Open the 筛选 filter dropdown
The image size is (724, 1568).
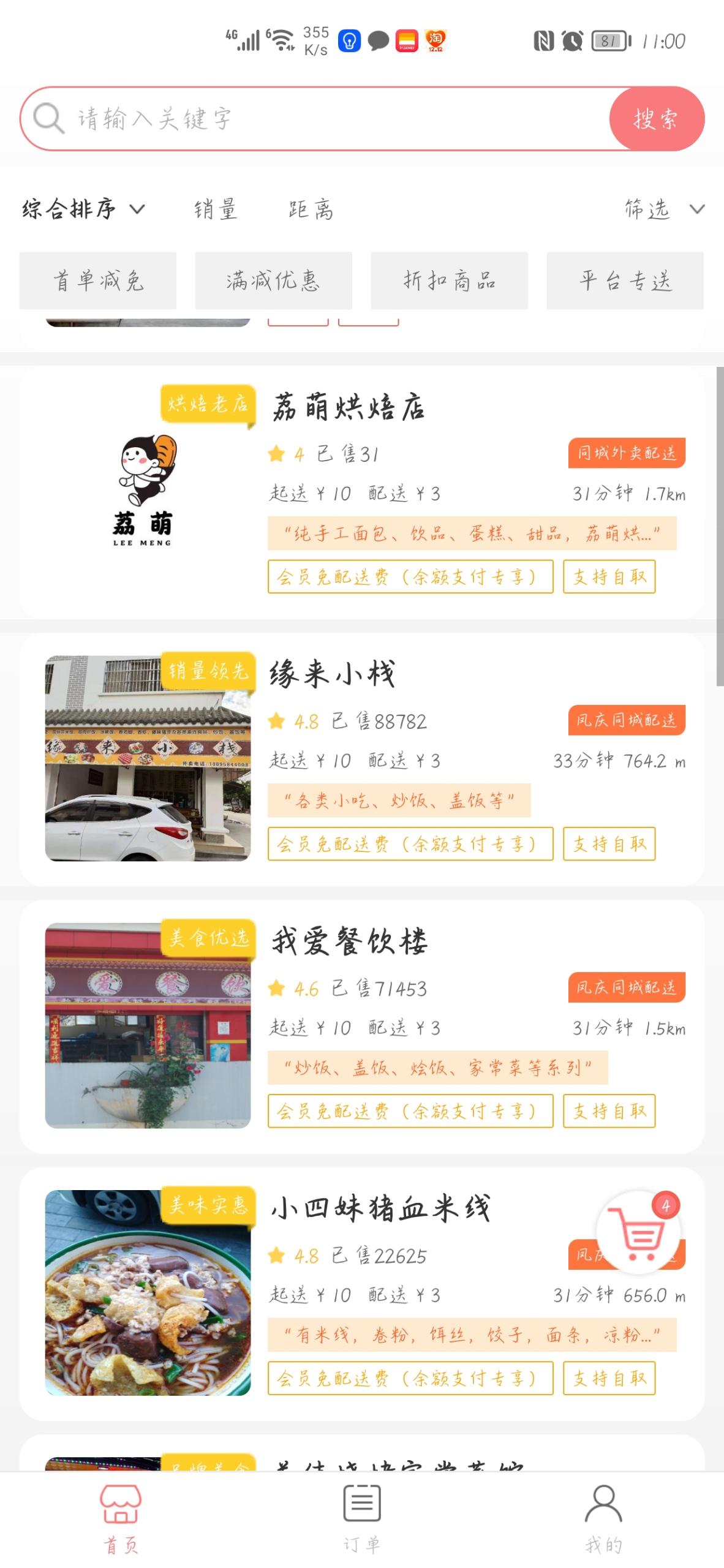coord(659,209)
